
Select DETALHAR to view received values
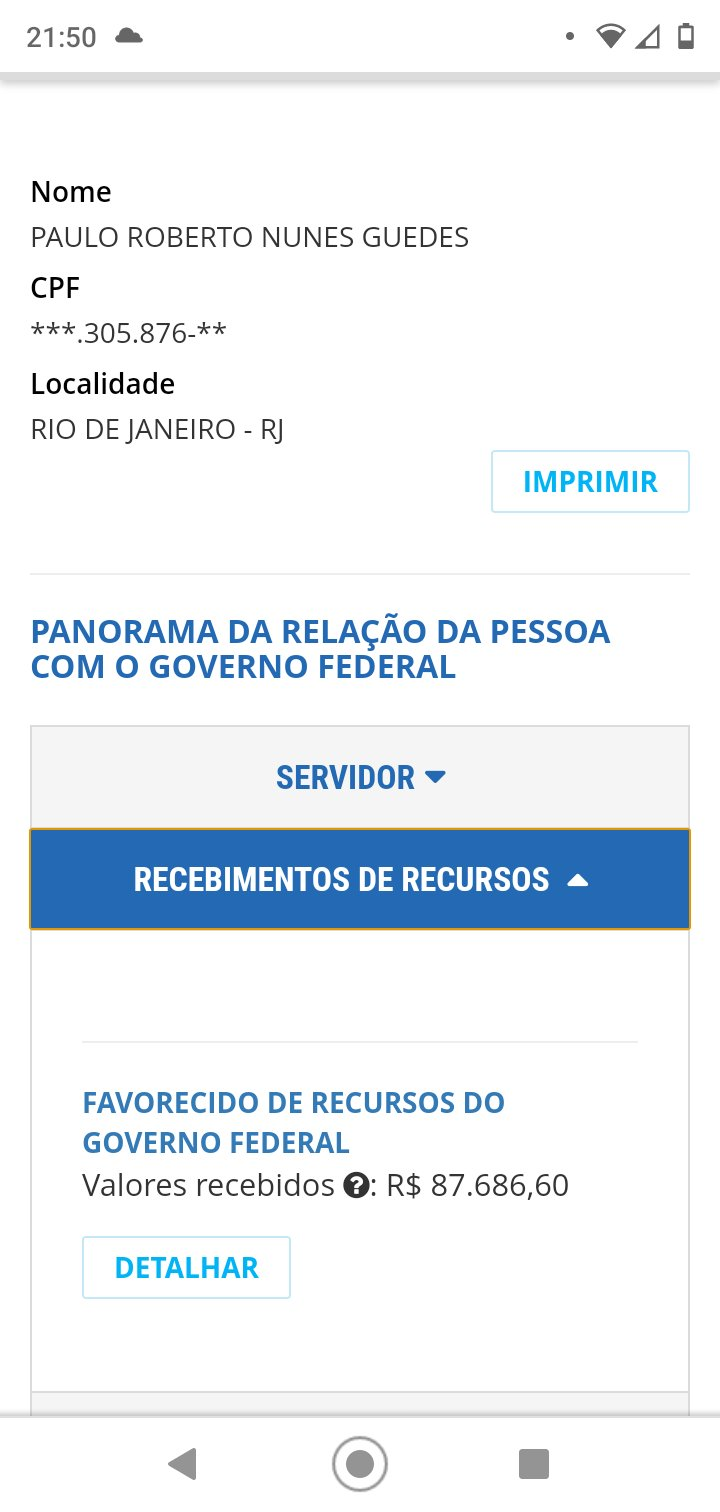(186, 1267)
